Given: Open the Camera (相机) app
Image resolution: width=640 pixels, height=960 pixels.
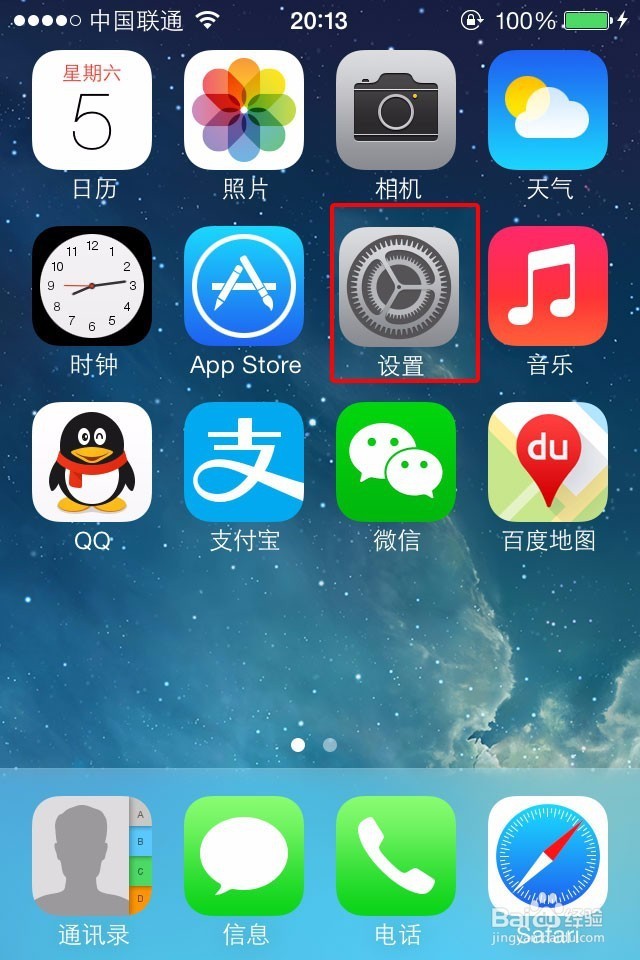Looking at the screenshot, I should [x=396, y=110].
